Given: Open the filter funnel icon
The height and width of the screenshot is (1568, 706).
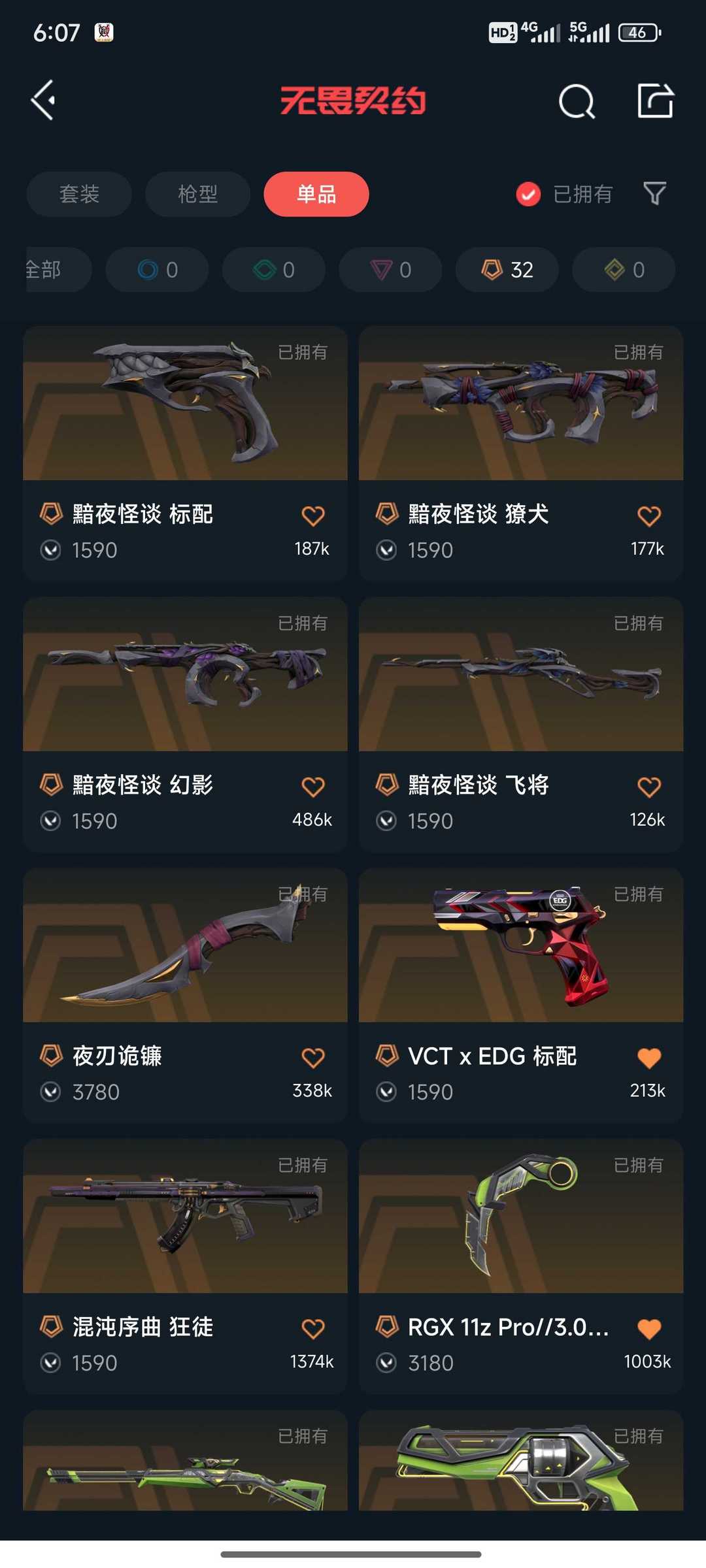Looking at the screenshot, I should point(655,193).
